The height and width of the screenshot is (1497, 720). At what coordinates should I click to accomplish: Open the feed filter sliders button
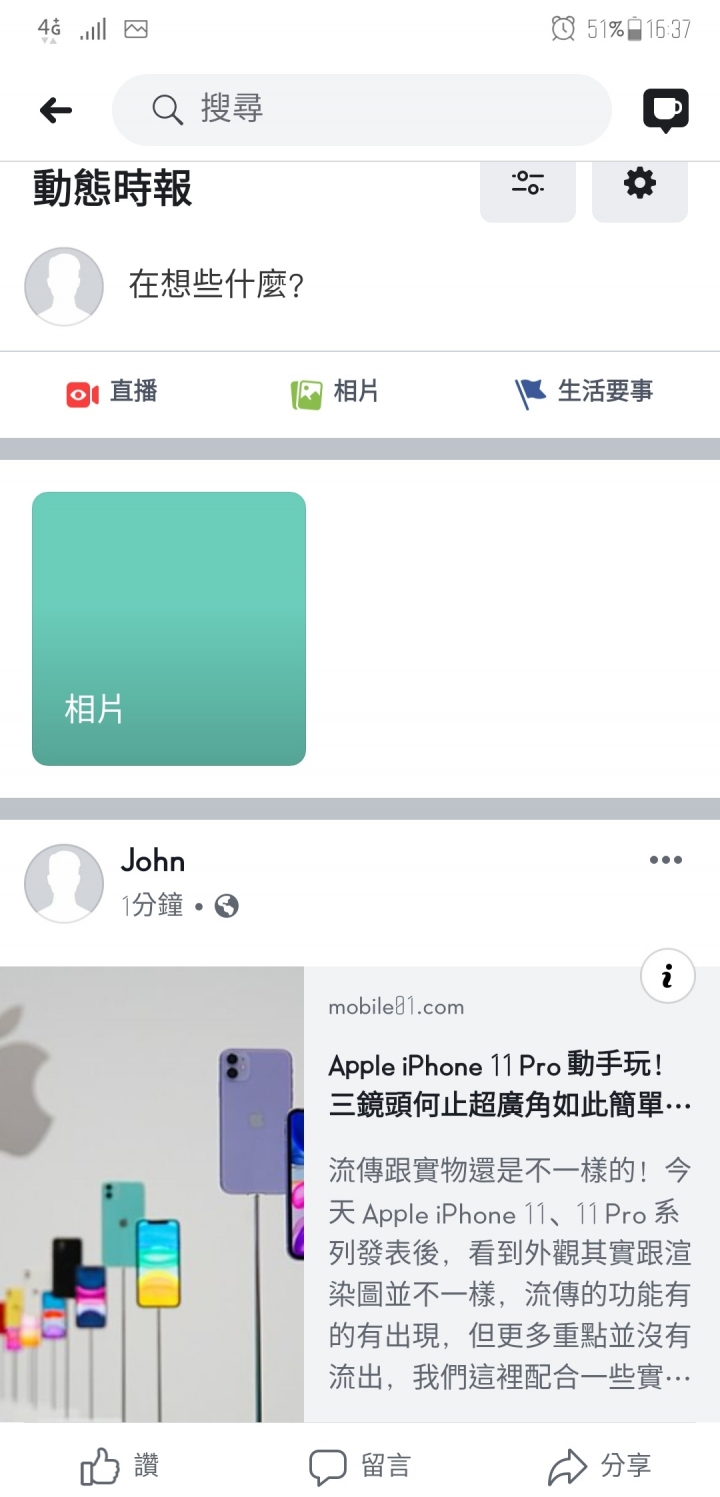pyautogui.click(x=527, y=185)
